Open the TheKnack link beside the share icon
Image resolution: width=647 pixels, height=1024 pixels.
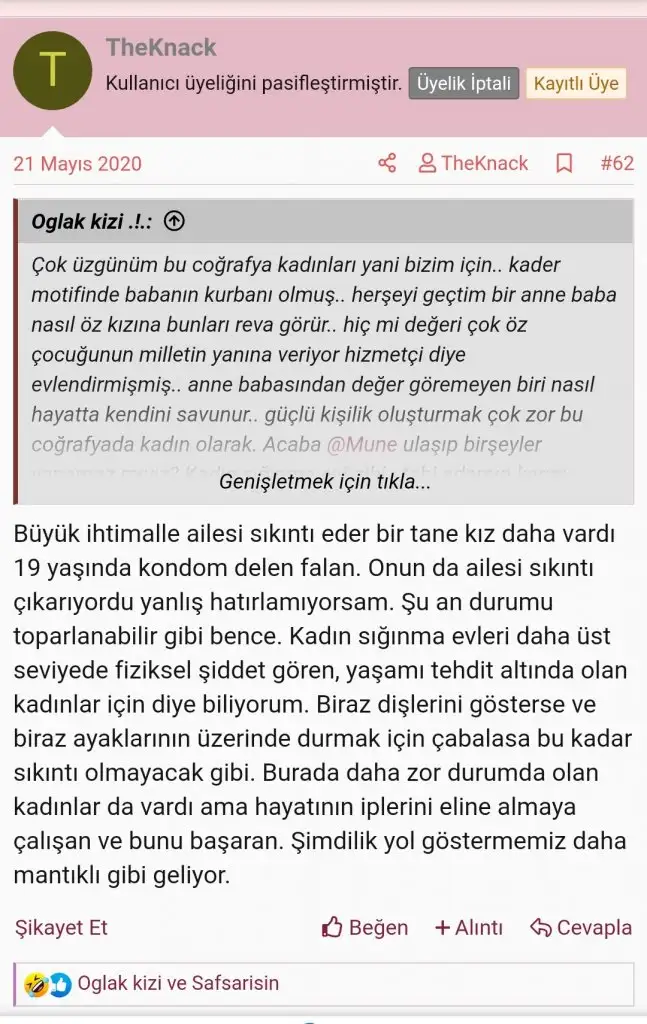pos(473,163)
